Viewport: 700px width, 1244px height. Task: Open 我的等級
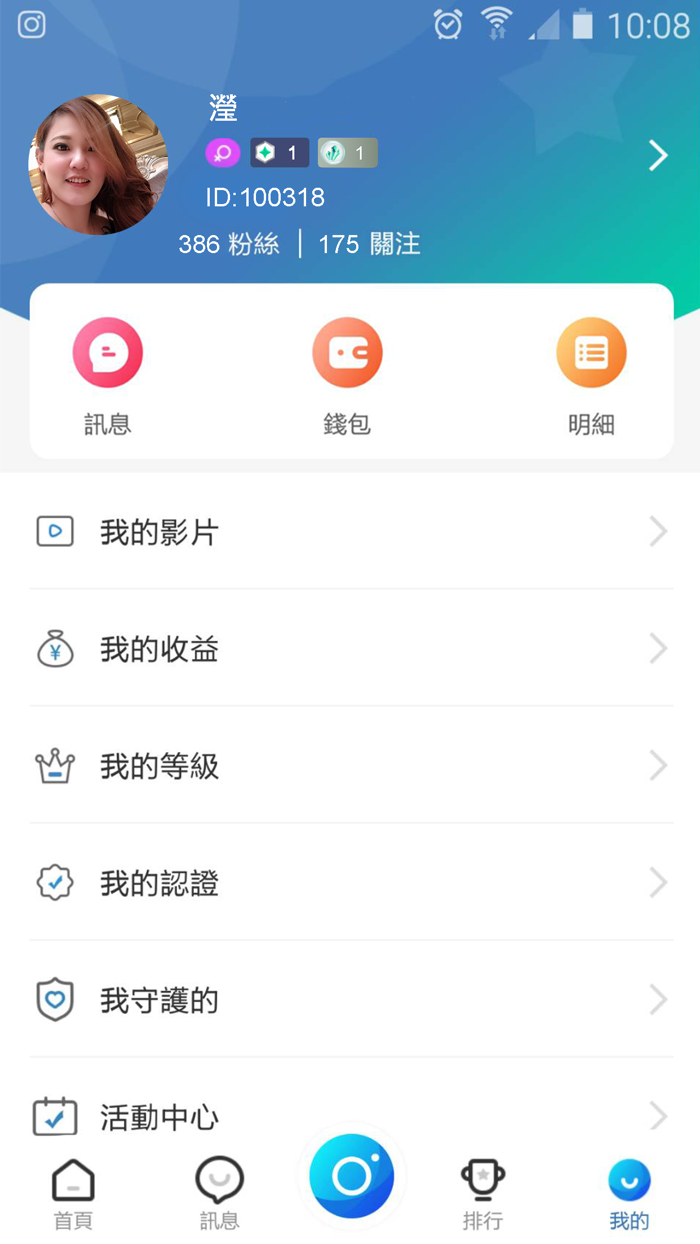350,766
